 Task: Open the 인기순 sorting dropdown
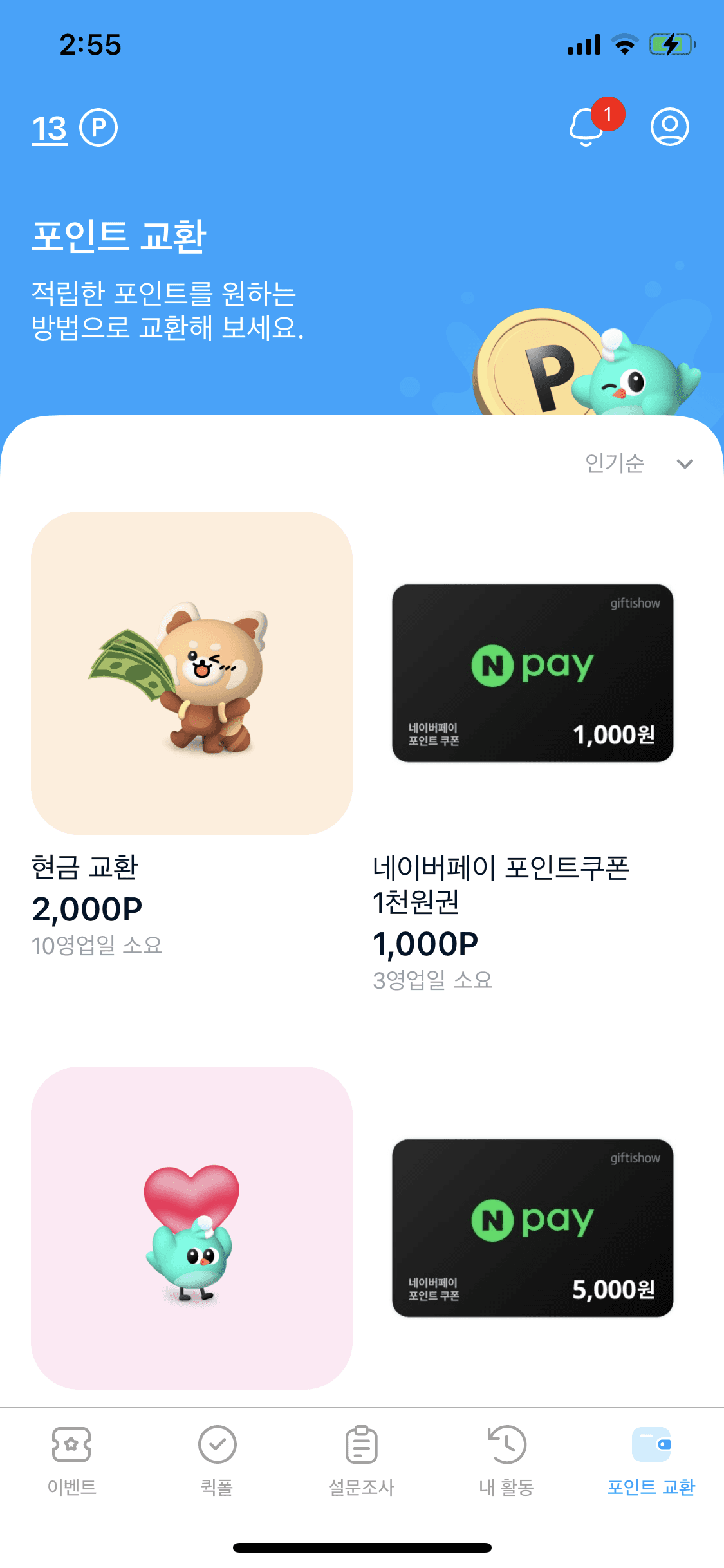coord(614,463)
